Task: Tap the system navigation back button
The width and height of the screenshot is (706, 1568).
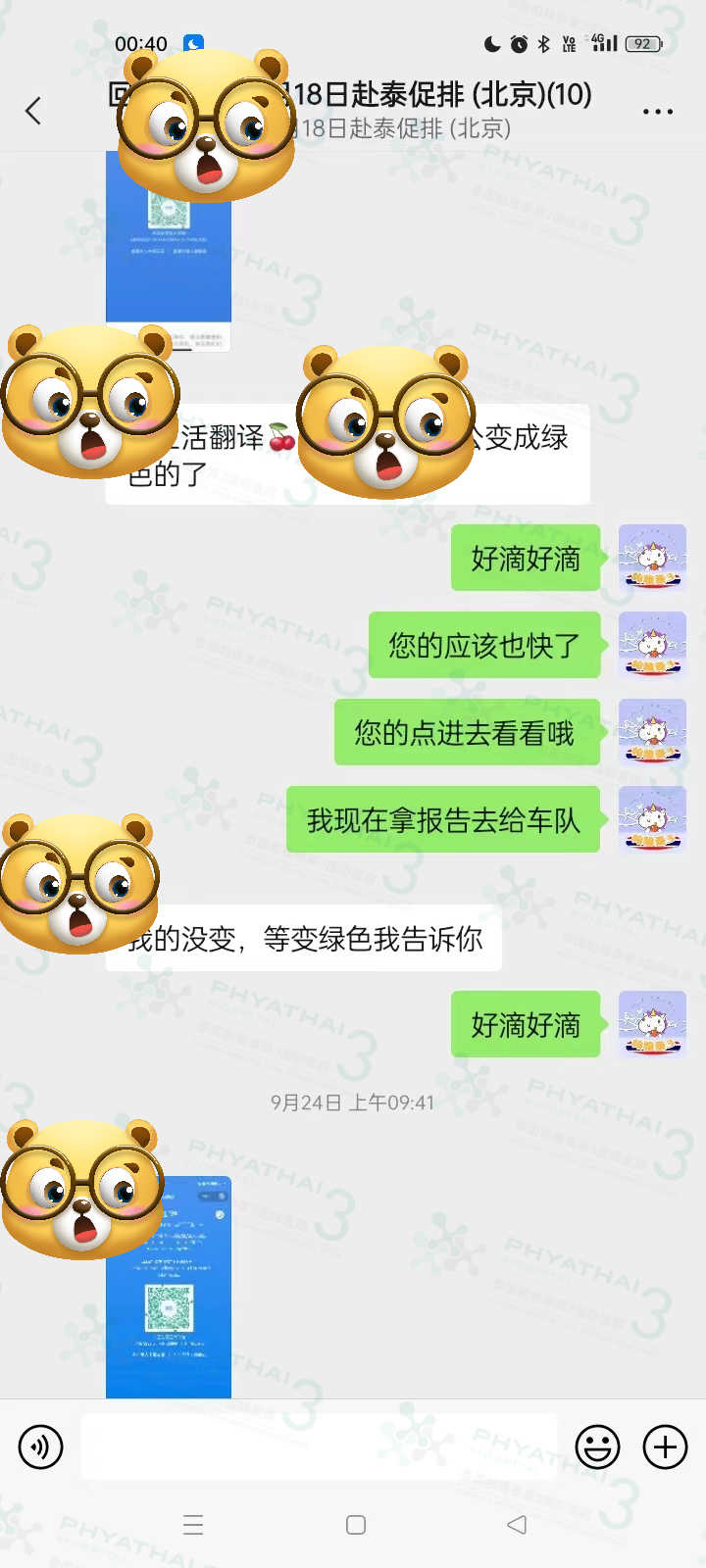Action: (x=517, y=1525)
